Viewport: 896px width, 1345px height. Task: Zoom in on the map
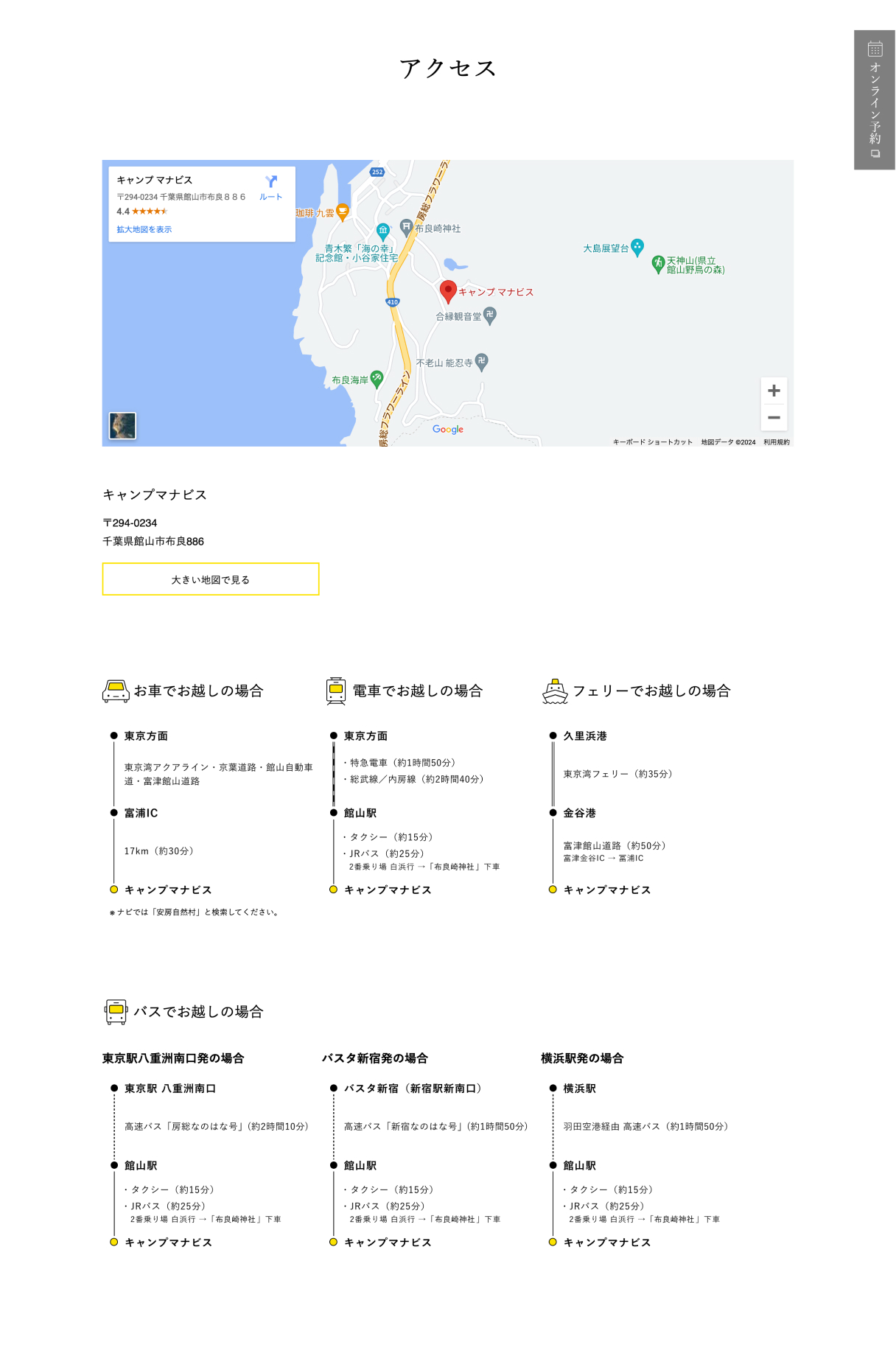tap(773, 391)
